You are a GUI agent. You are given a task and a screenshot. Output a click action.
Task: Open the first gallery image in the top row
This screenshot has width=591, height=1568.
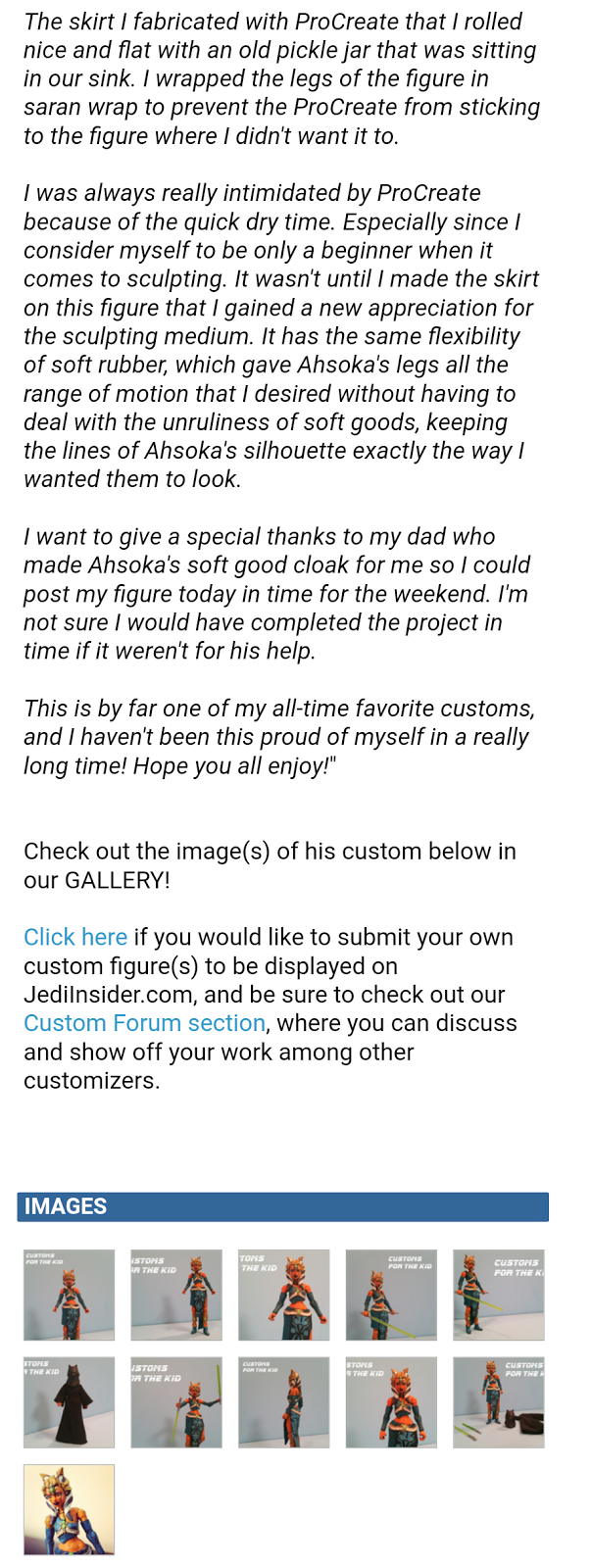point(69,1295)
